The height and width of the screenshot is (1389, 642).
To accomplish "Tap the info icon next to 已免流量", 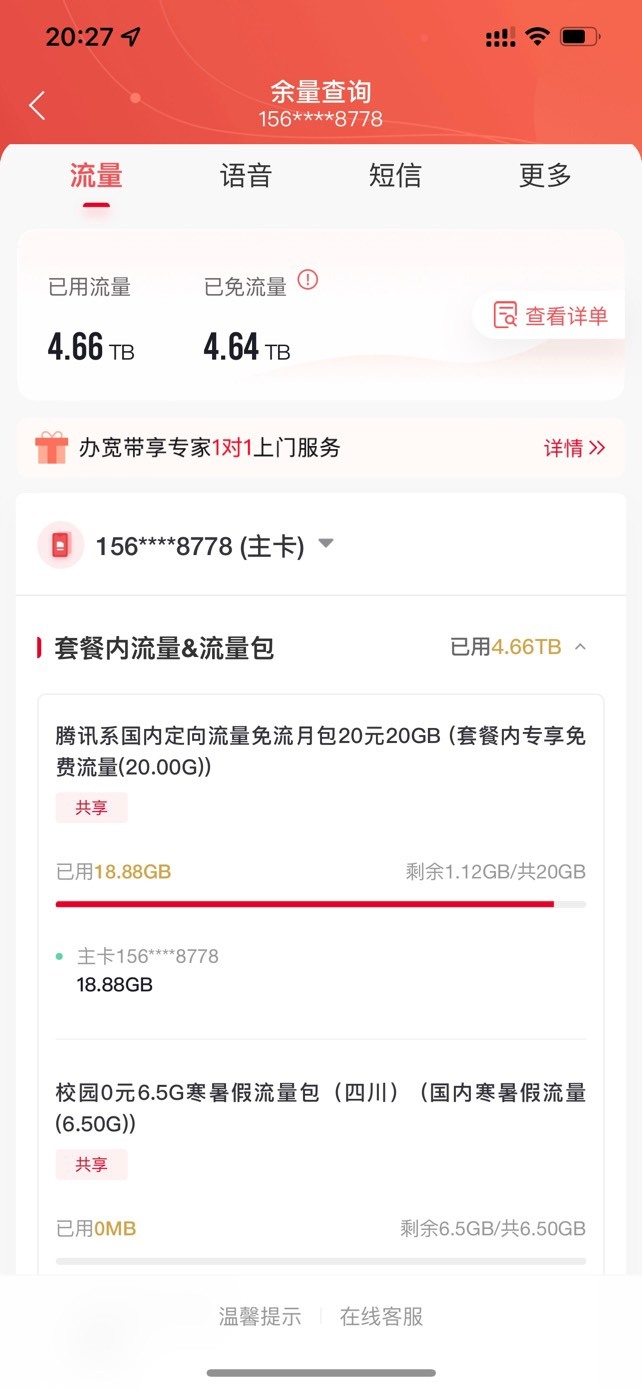I will (308, 280).
